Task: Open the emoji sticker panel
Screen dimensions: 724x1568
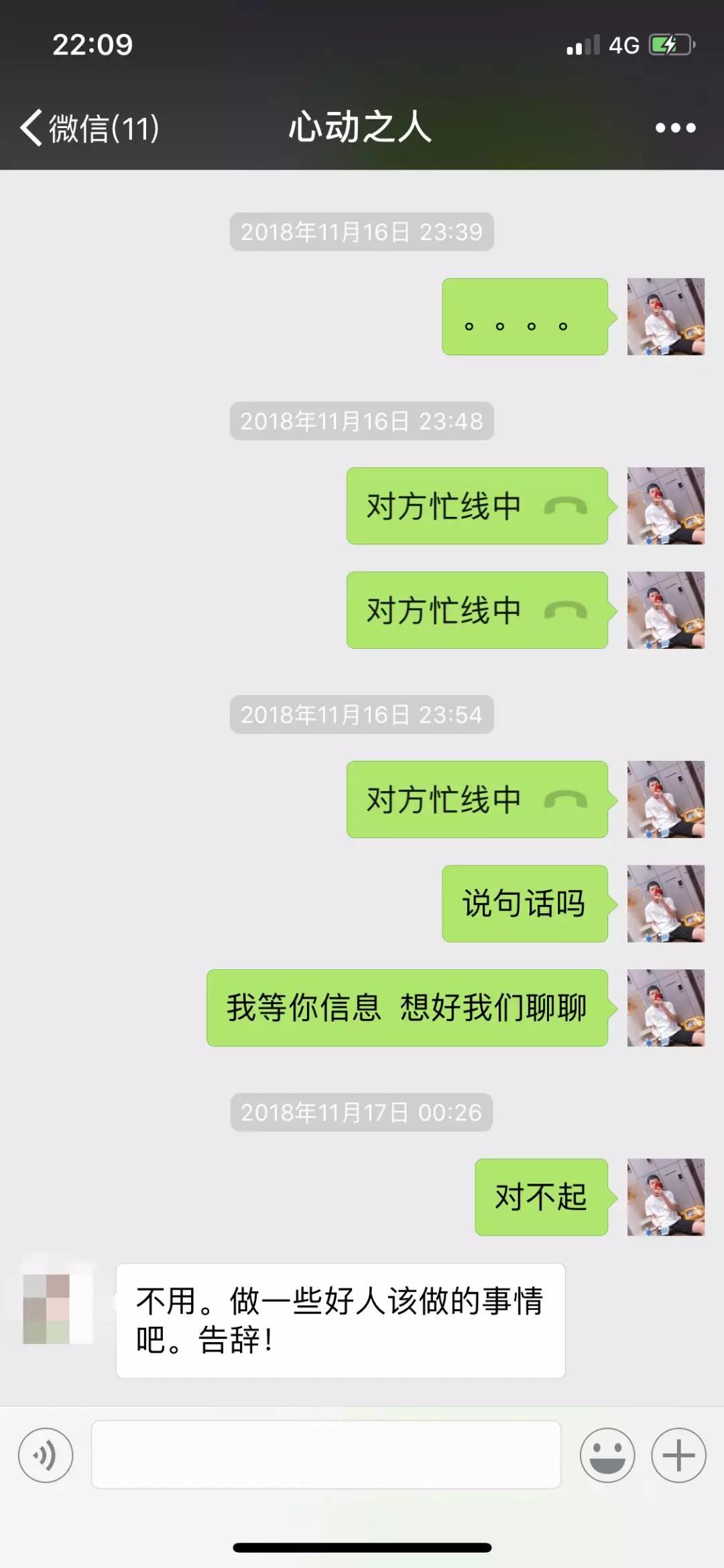Action: (x=607, y=1455)
